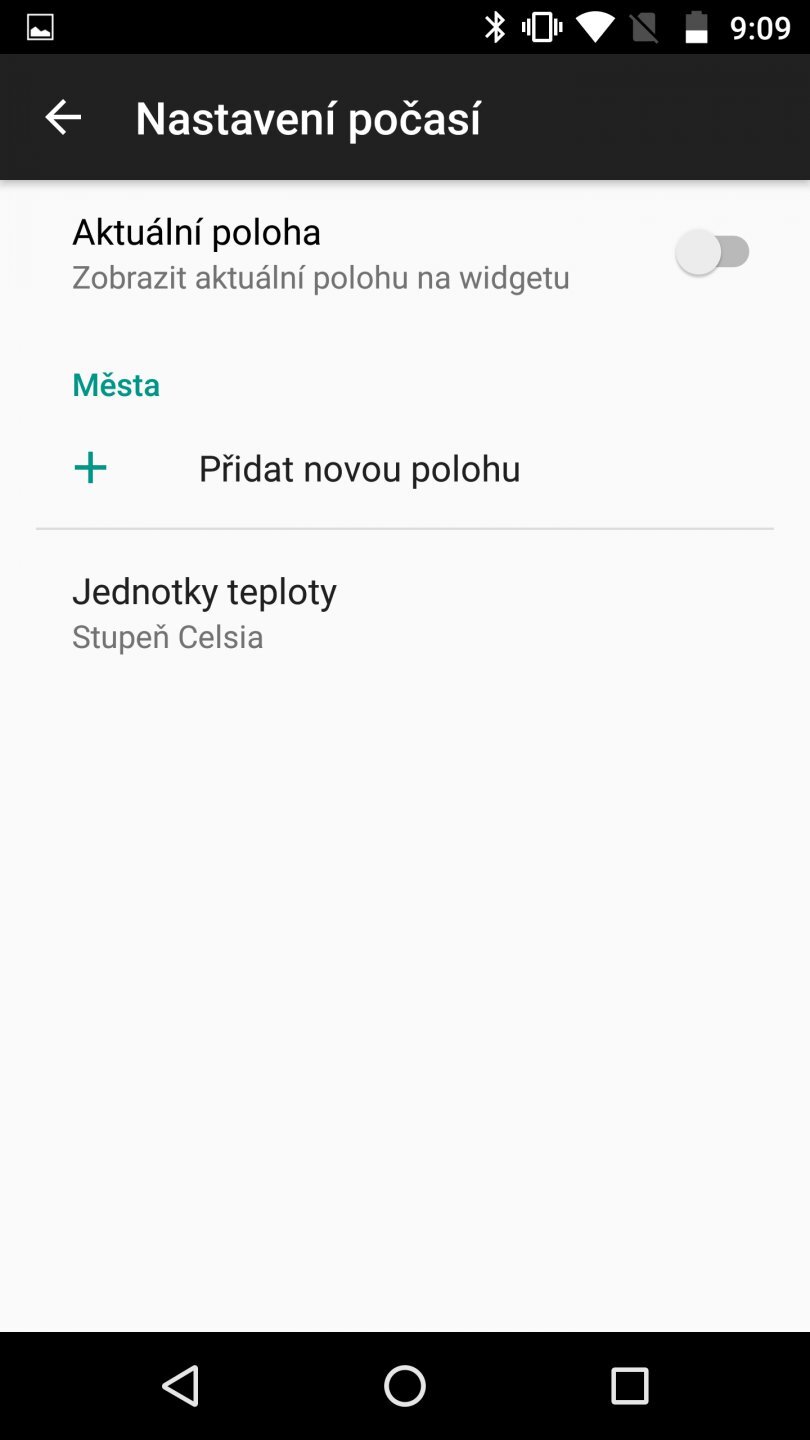This screenshot has width=810, height=1440.
Task: Tap the battery icon in the status bar
Action: click(697, 27)
